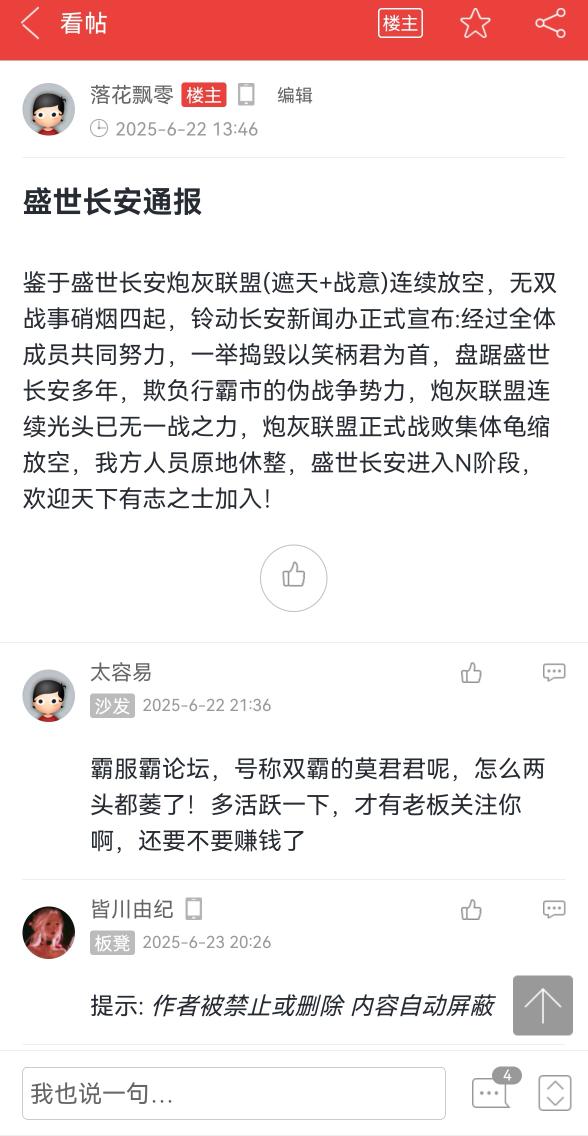Jump back to top with the arrow button

point(542,1005)
